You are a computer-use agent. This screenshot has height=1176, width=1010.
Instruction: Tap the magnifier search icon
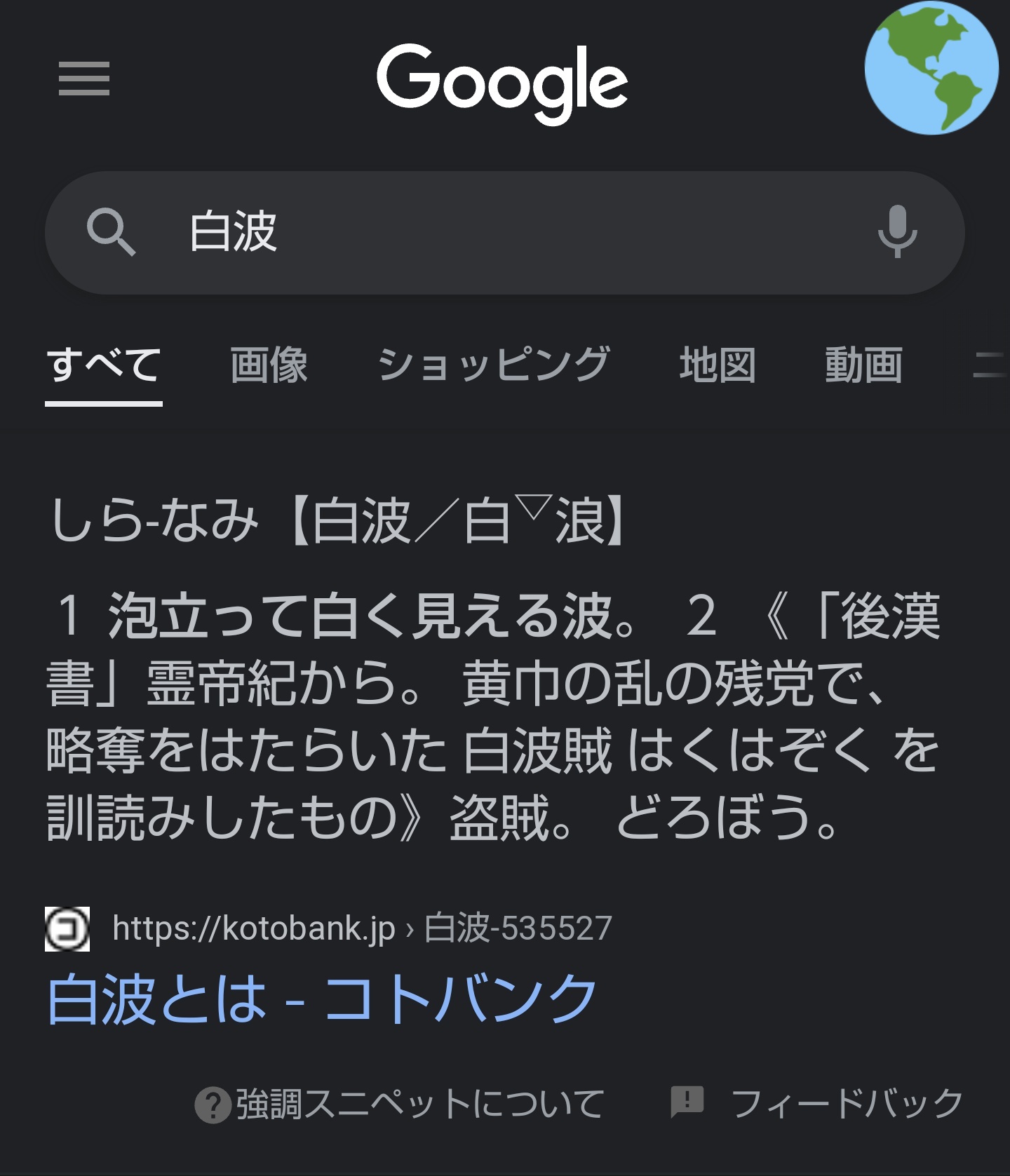111,232
